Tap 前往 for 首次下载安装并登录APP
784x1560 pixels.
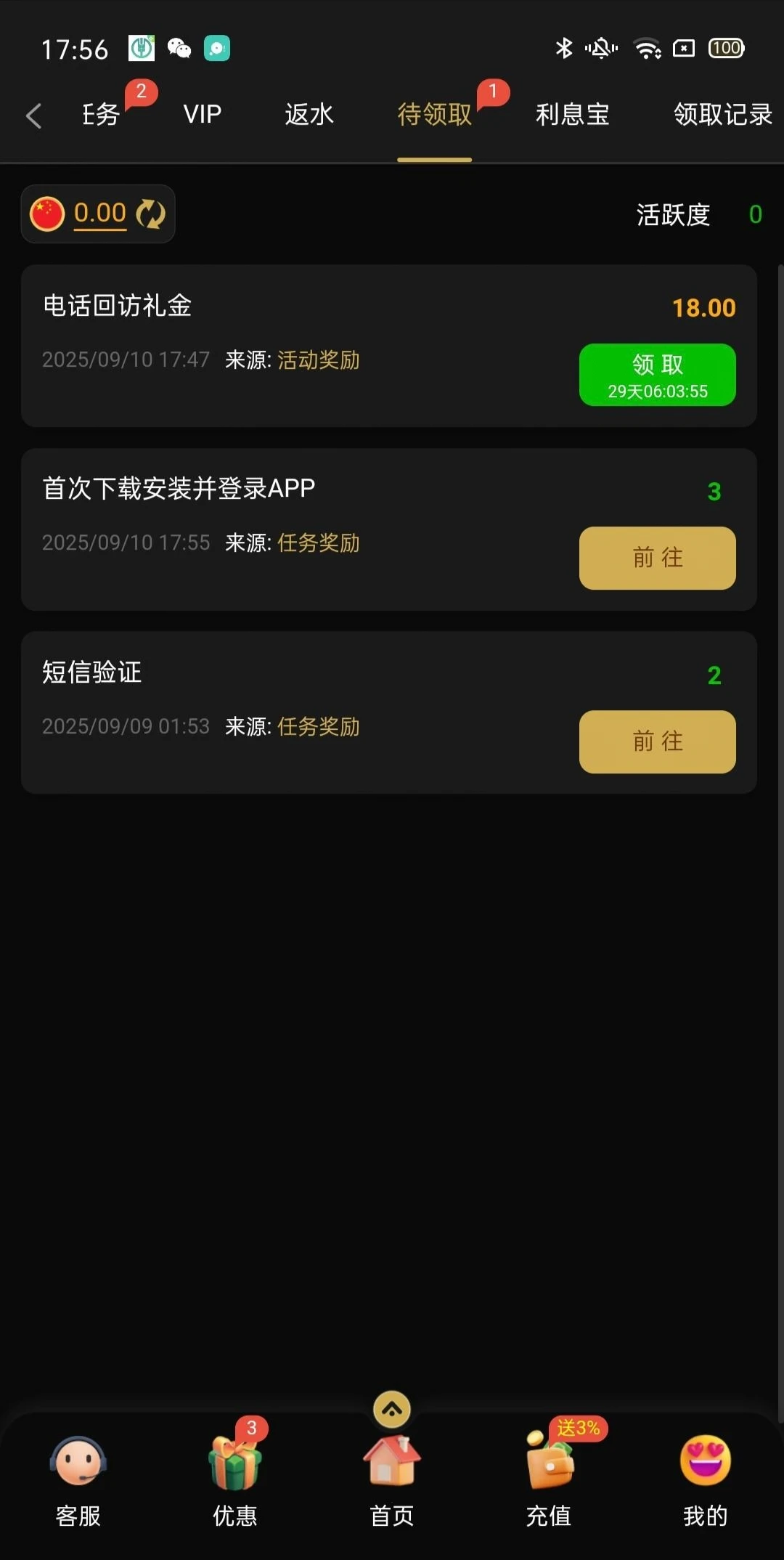point(657,558)
